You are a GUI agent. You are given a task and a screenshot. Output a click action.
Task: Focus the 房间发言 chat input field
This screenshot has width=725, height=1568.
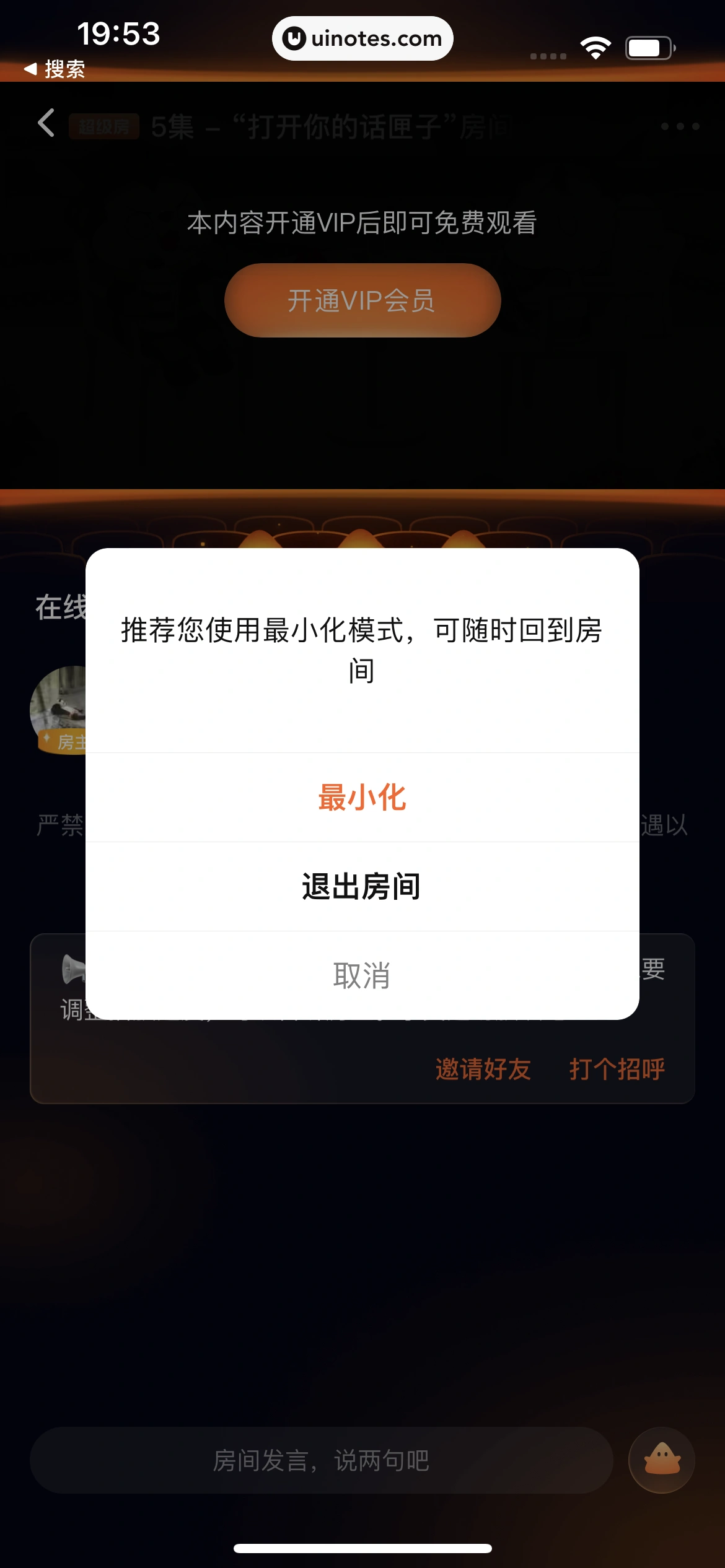point(322,1460)
